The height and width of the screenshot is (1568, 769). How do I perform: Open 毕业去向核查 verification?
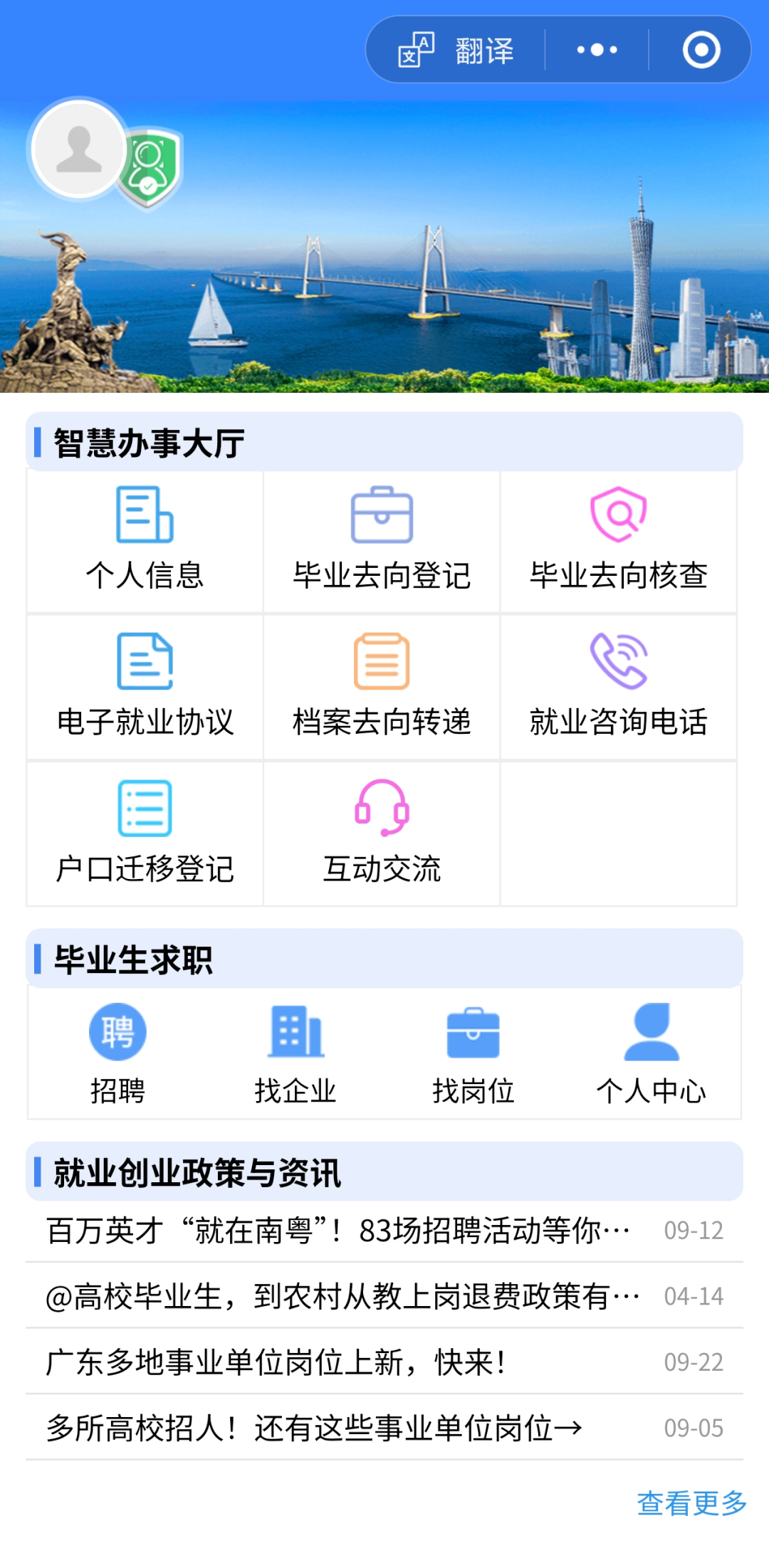618,541
